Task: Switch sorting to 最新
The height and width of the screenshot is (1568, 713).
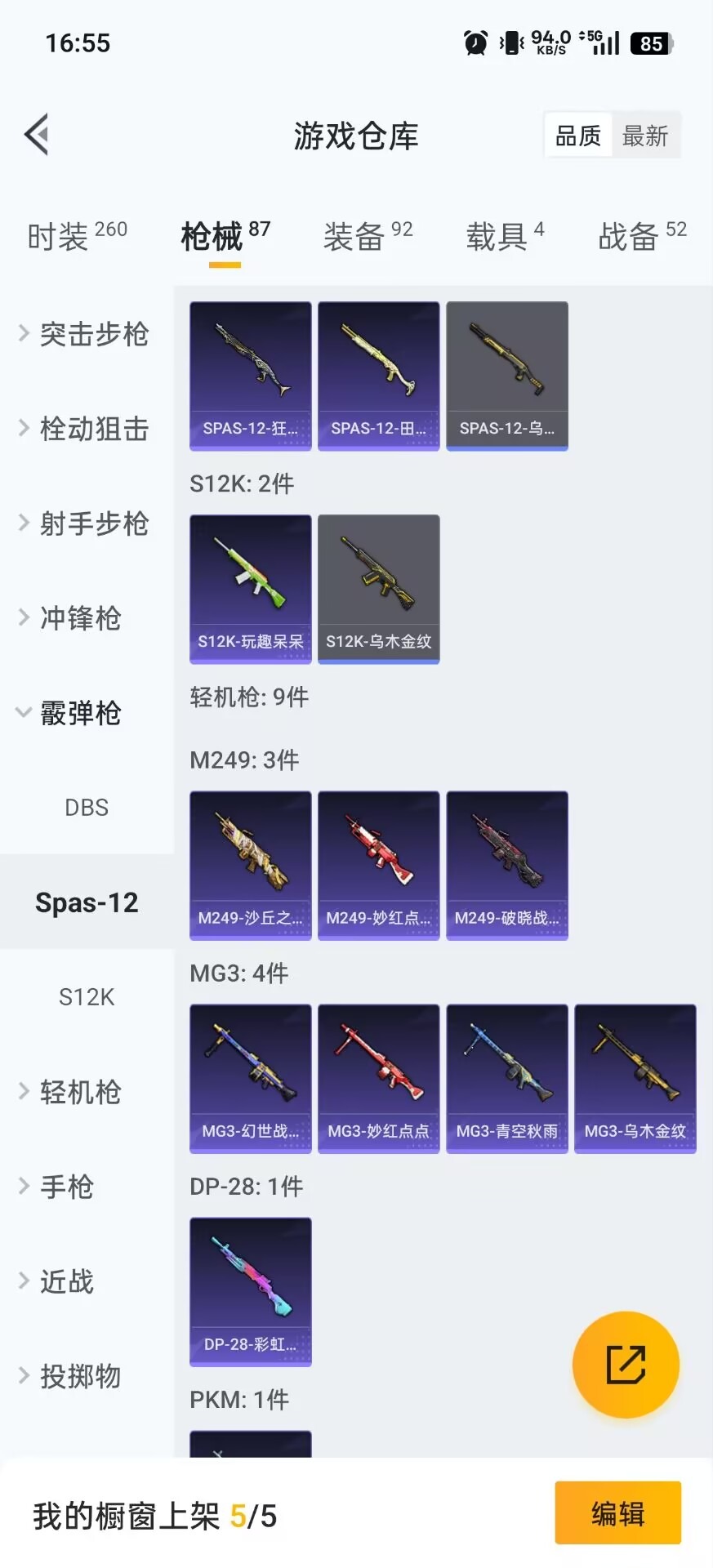Action: [x=646, y=136]
